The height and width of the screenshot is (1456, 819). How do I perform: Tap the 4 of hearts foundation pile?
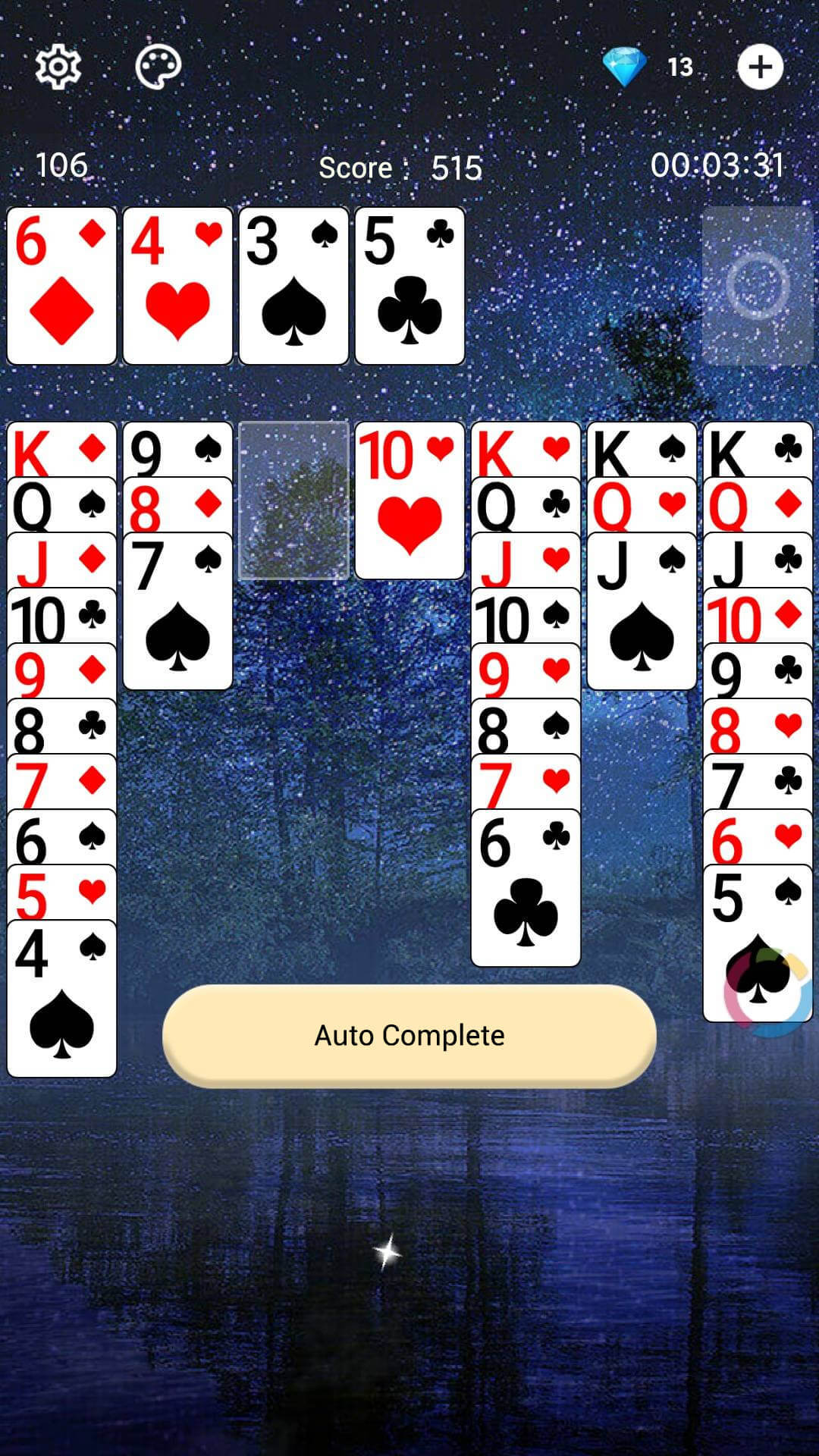pos(177,286)
